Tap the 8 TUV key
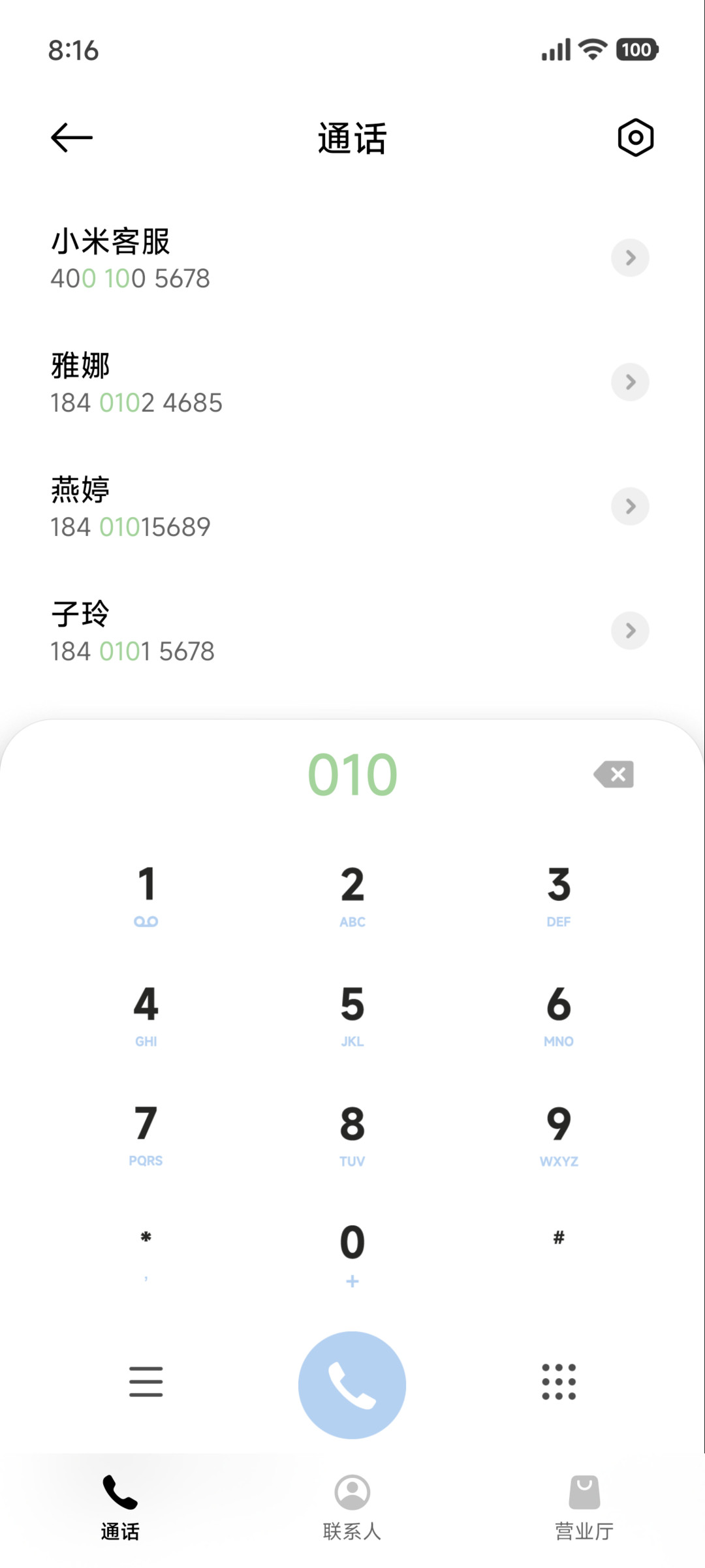Screen dimensions: 705x1568 click(x=352, y=1135)
